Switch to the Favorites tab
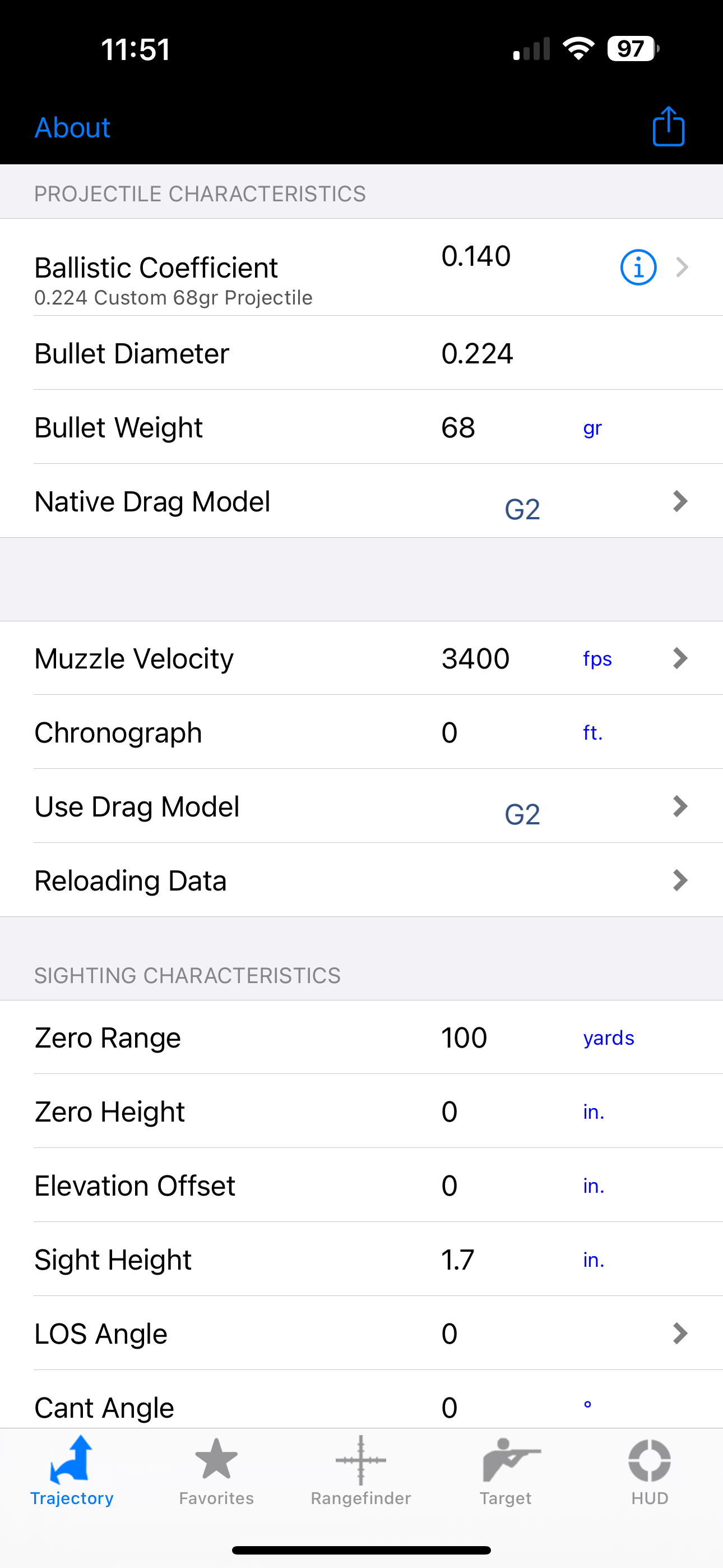The width and height of the screenshot is (723, 1568). (216, 1470)
